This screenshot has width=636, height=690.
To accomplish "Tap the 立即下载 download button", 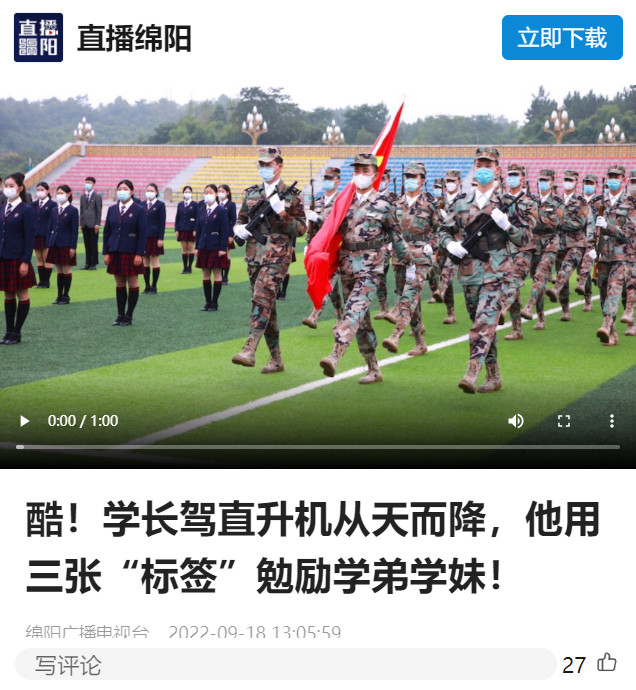I will coord(562,38).
